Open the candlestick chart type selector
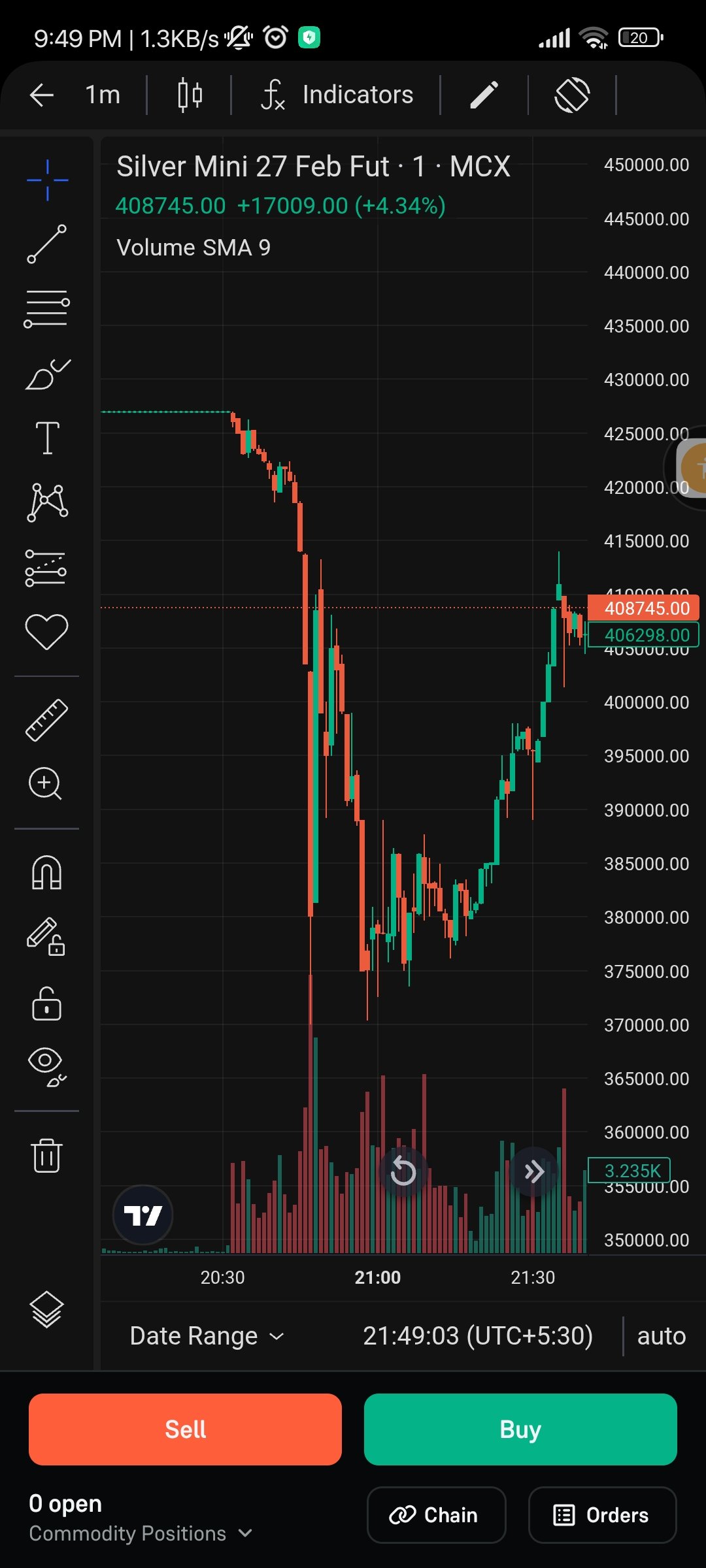The height and width of the screenshot is (1568, 706). (x=190, y=95)
